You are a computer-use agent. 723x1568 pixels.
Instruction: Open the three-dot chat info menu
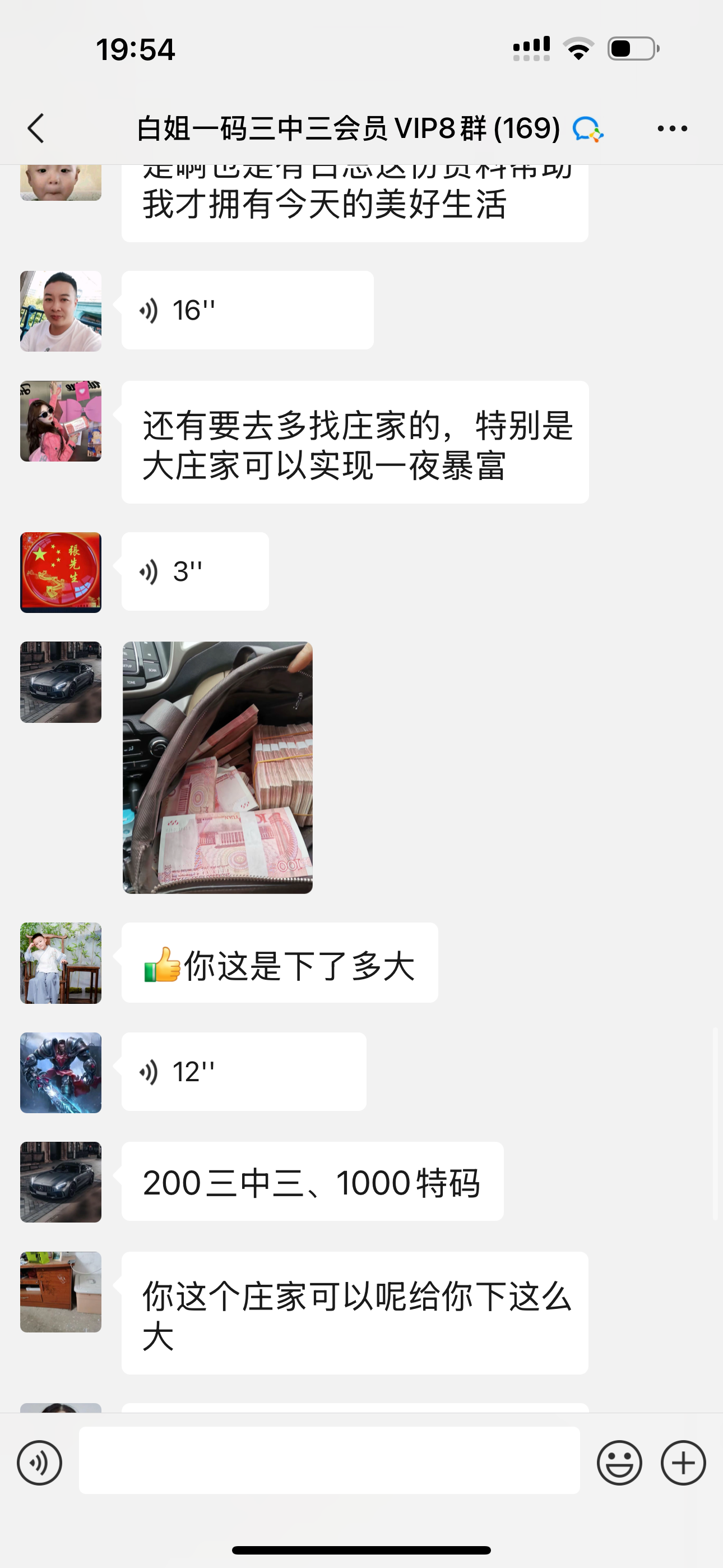672,128
